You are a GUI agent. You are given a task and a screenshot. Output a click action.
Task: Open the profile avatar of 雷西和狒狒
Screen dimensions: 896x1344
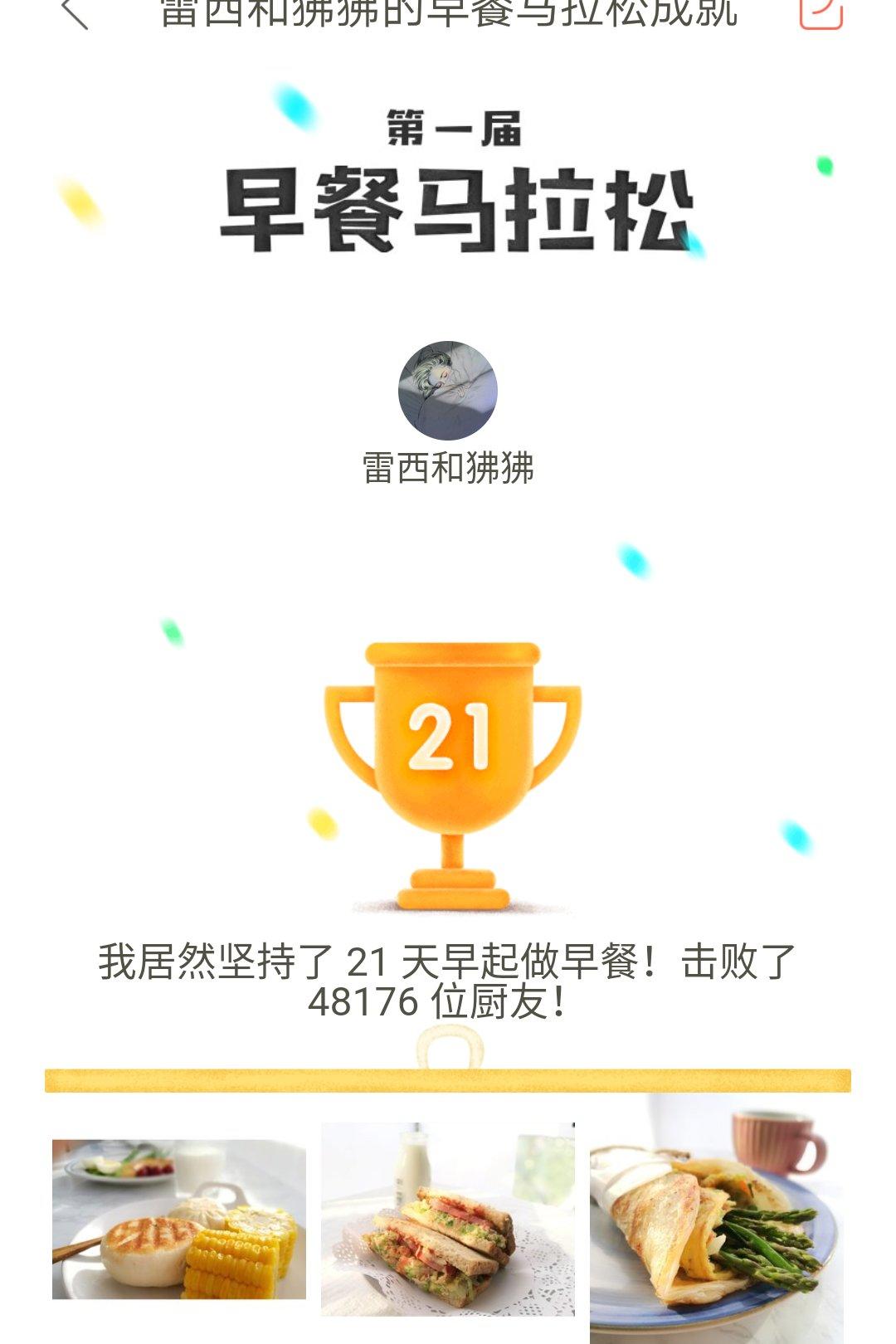point(448,391)
